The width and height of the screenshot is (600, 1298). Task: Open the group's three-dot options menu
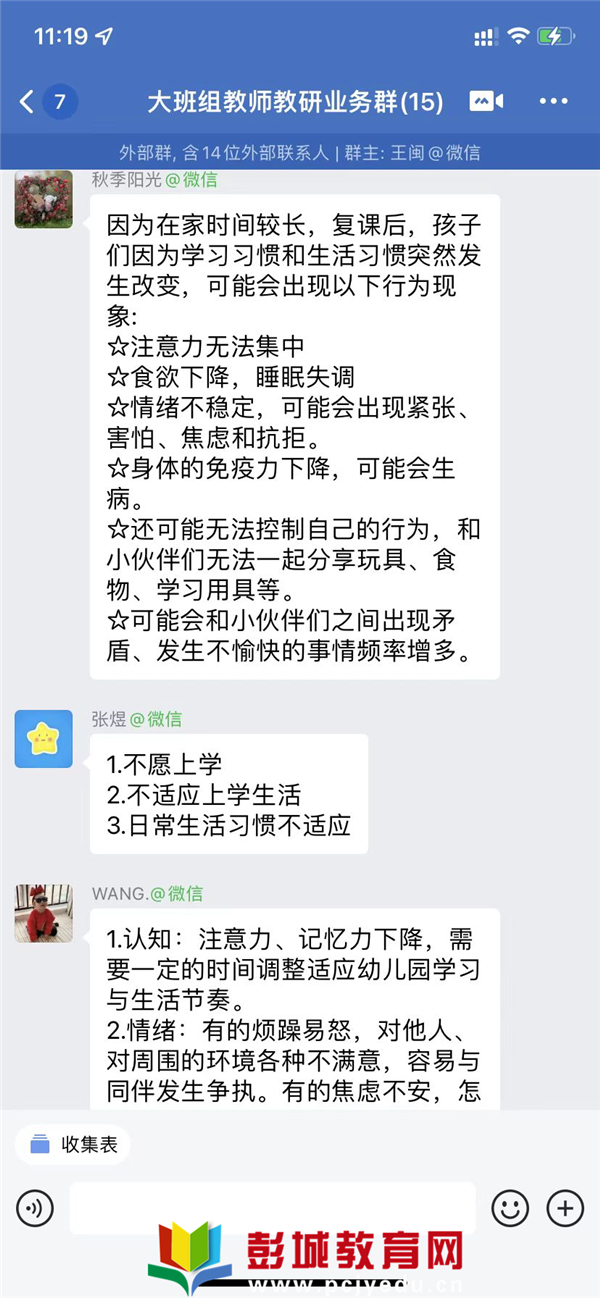coord(553,101)
